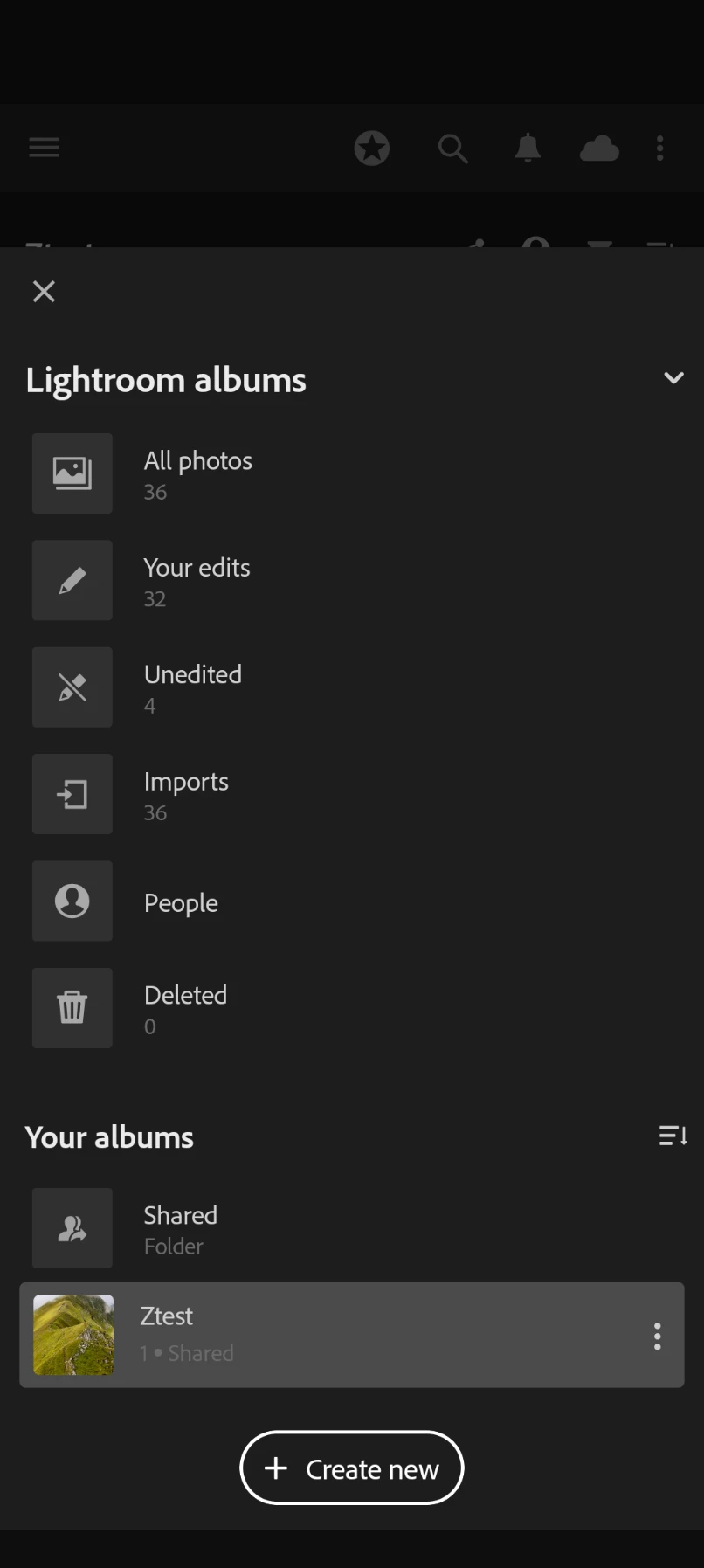Go to Deleted photos
Viewport: 704px width, 1568px height.
point(185,1008)
